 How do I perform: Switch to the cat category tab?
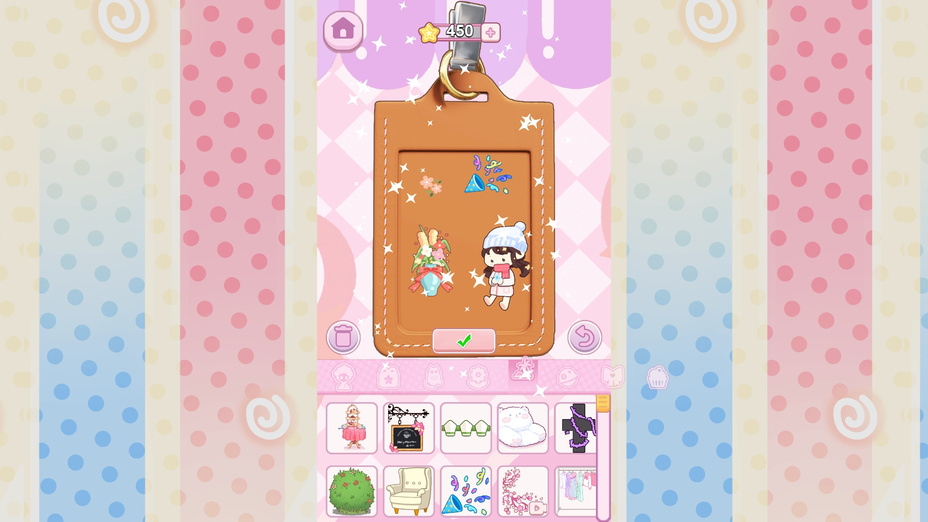[433, 377]
